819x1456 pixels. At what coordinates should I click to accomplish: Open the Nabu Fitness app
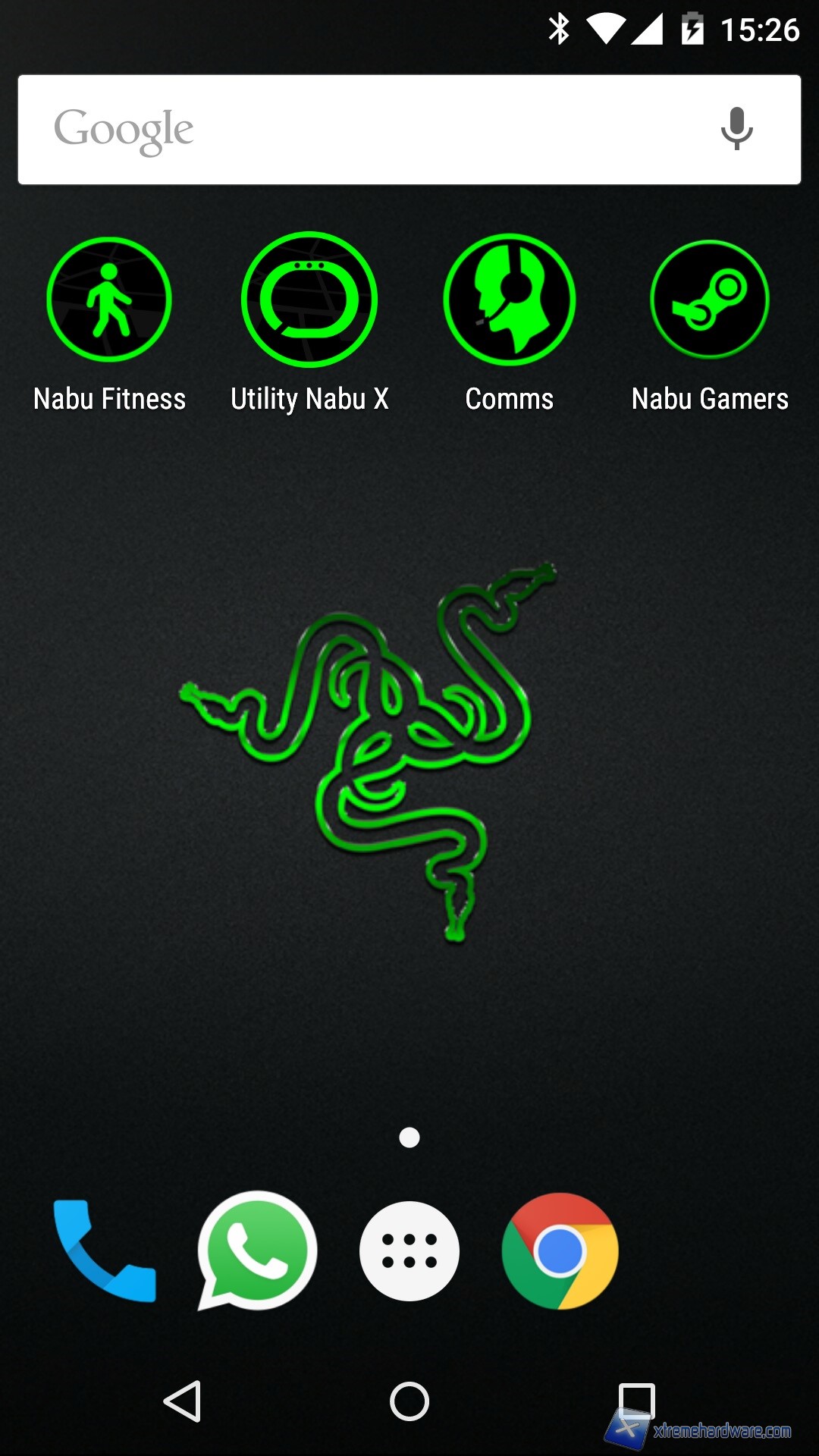pyautogui.click(x=109, y=300)
